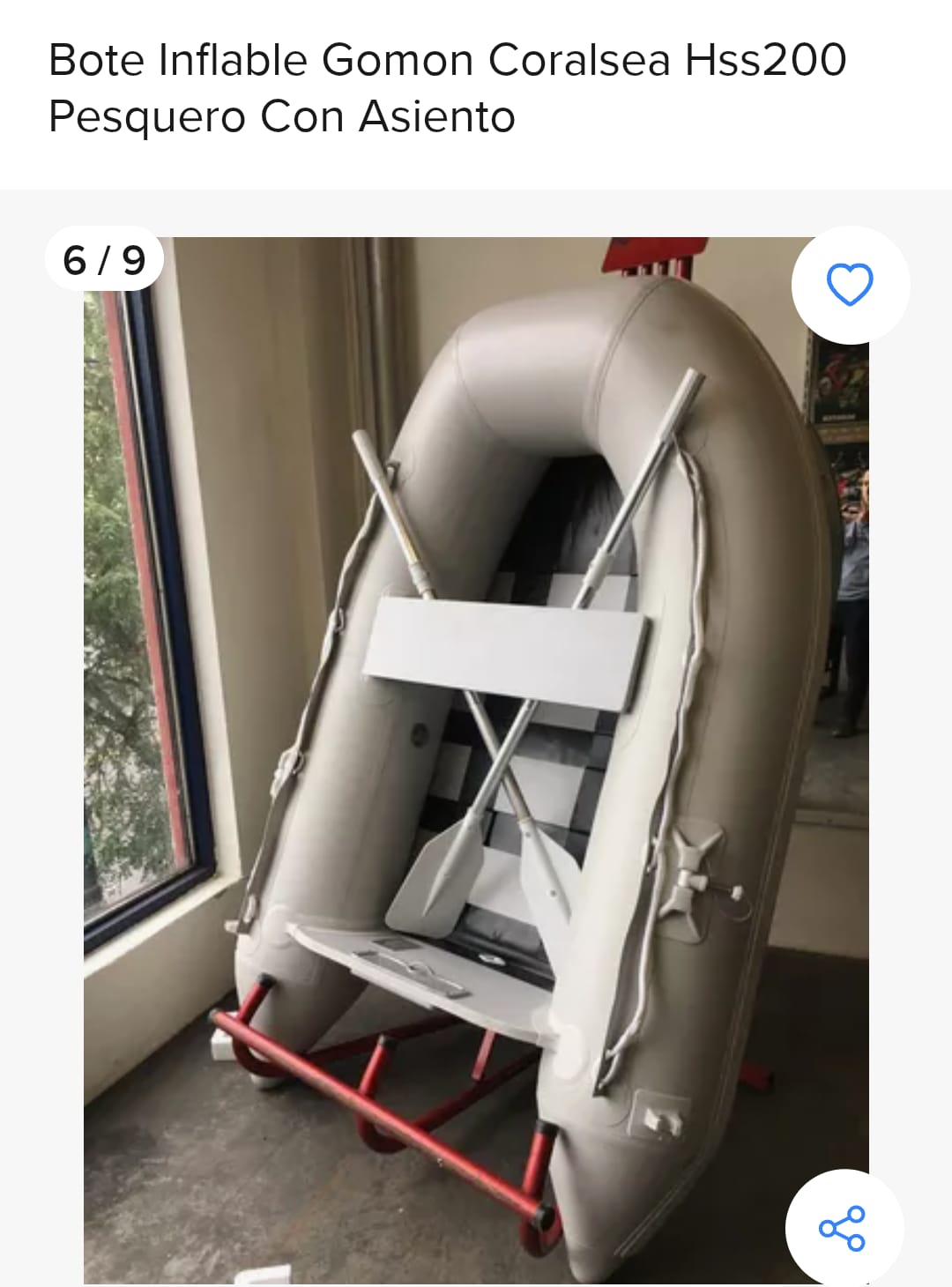The image size is (952, 1287).
Task: Add this boat listing to favorites
Action: [x=850, y=285]
